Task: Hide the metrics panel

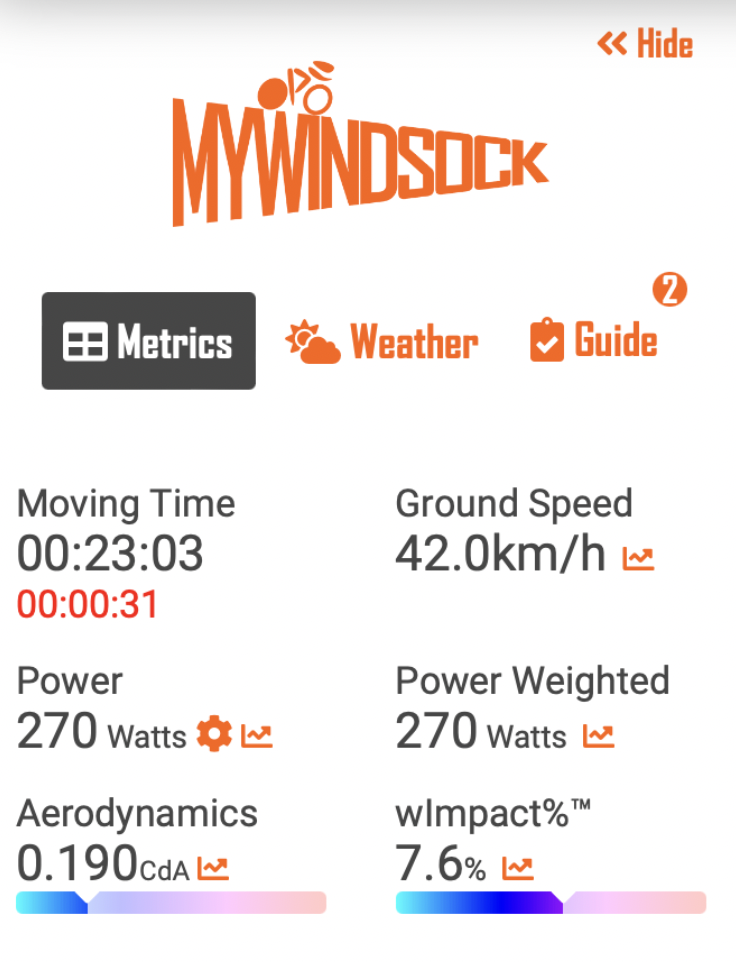Action: (645, 44)
